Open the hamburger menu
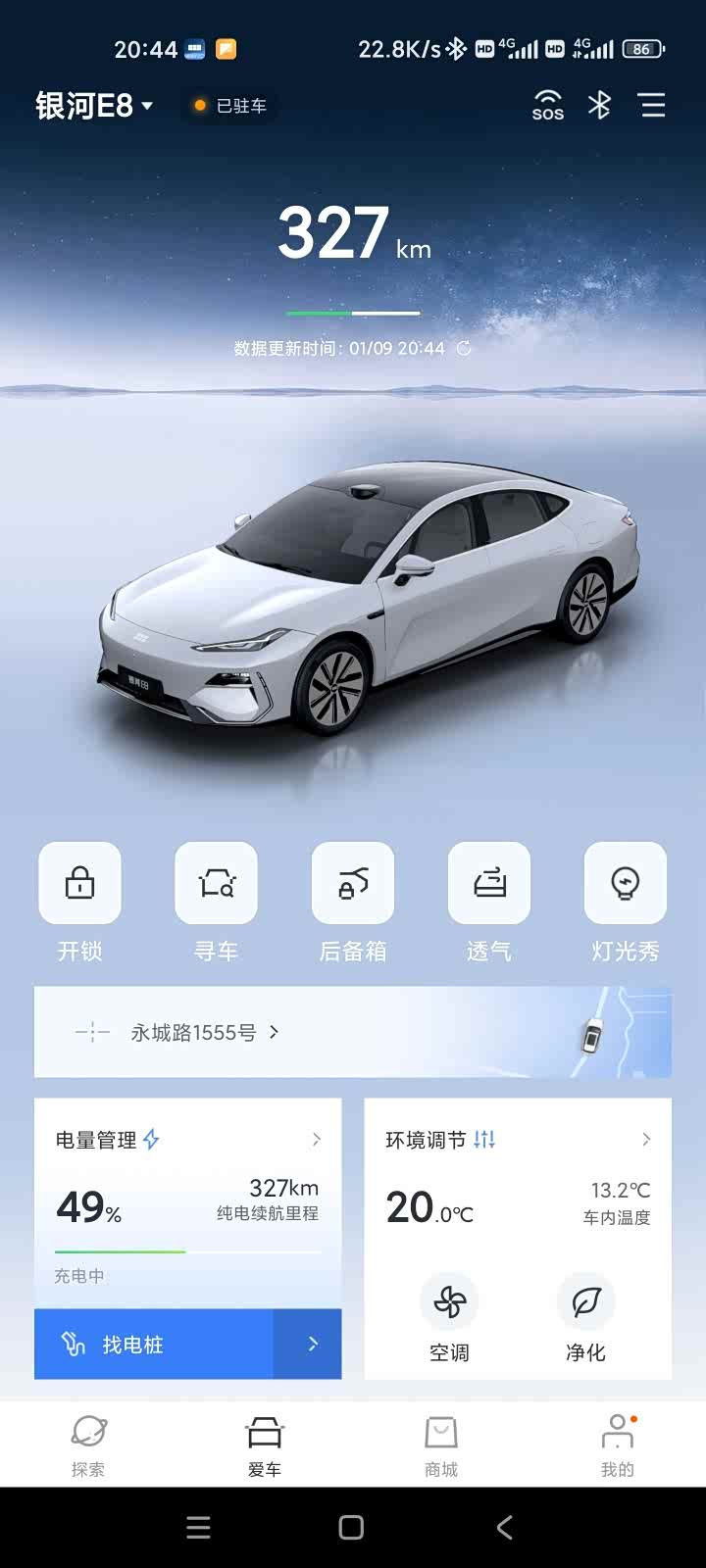 [653, 105]
